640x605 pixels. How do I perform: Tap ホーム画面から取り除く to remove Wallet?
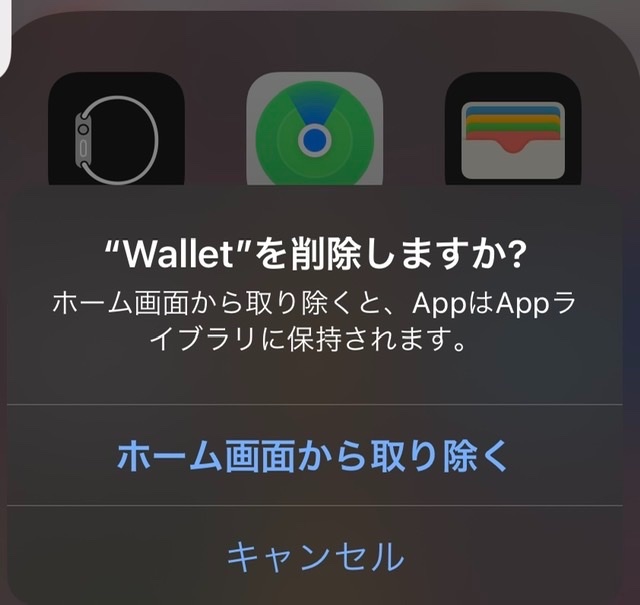click(314, 456)
